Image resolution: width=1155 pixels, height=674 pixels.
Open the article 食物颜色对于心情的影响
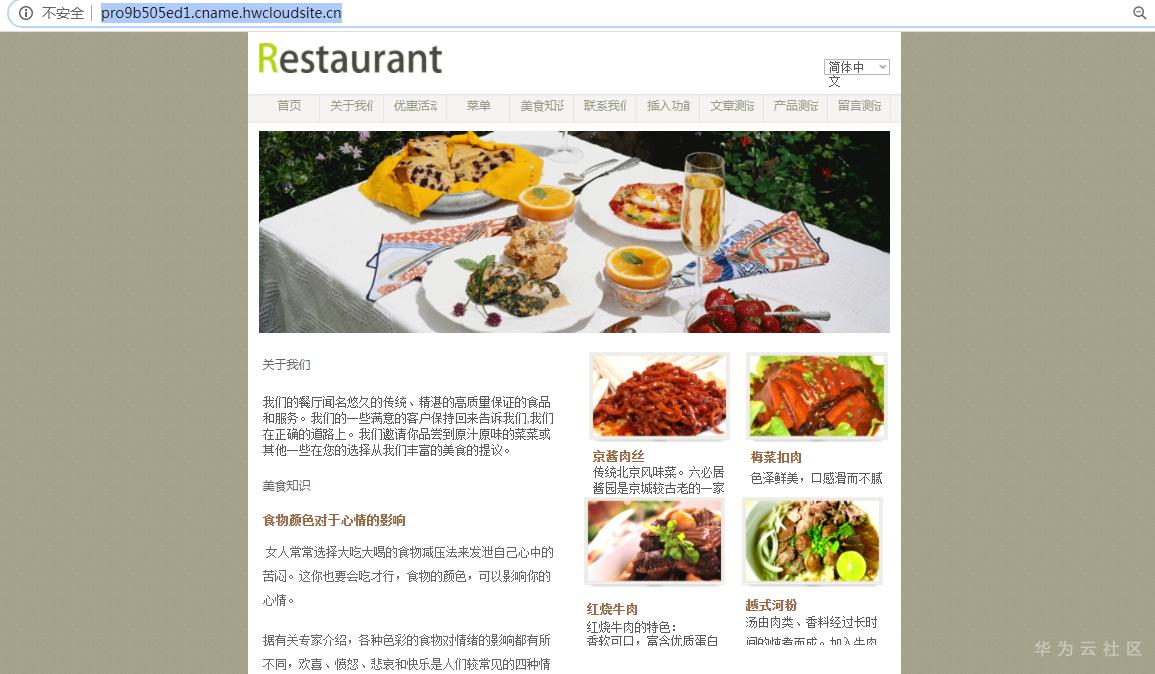(334, 520)
